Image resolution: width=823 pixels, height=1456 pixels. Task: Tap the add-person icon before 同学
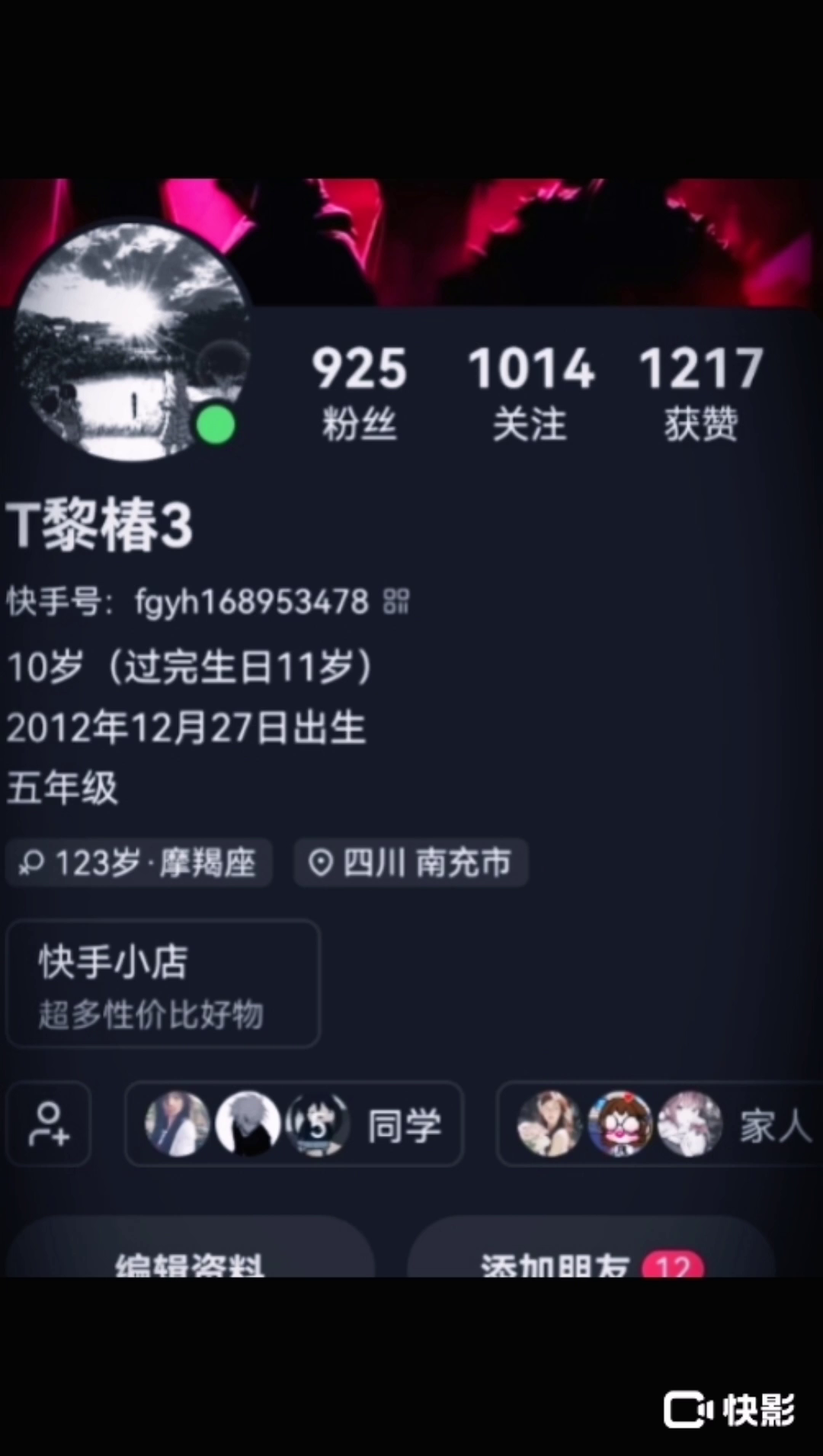[x=49, y=1124]
